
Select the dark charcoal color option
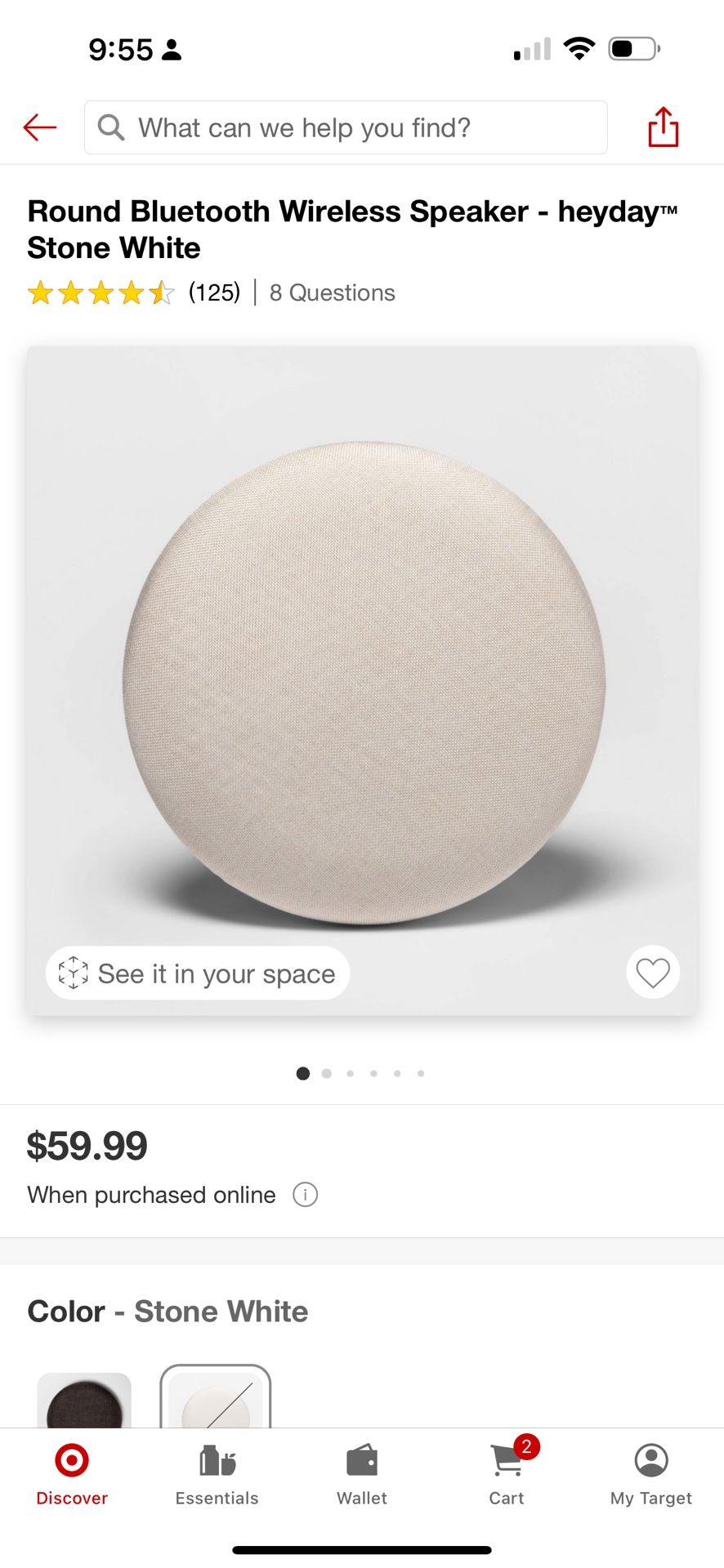tap(84, 1400)
